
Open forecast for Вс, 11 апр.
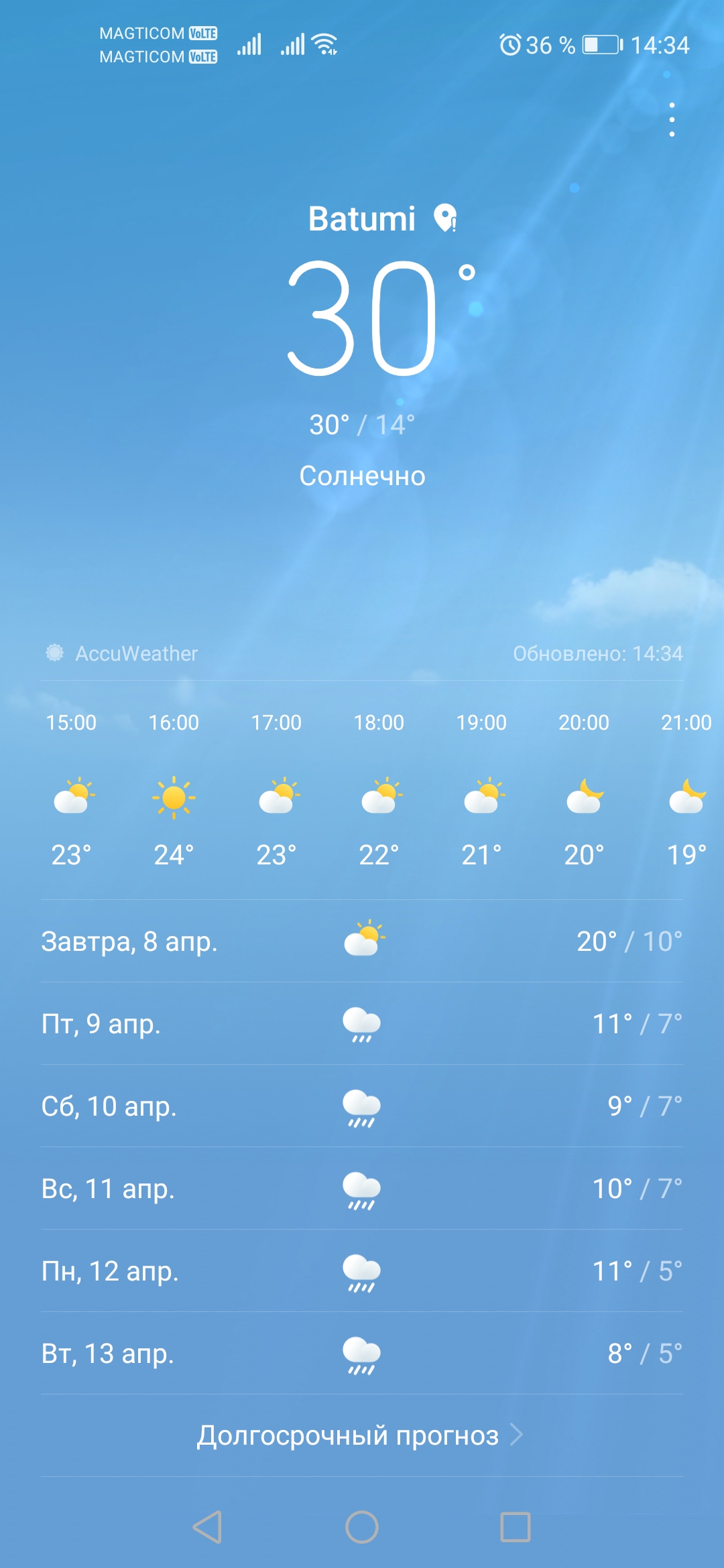tap(362, 1188)
